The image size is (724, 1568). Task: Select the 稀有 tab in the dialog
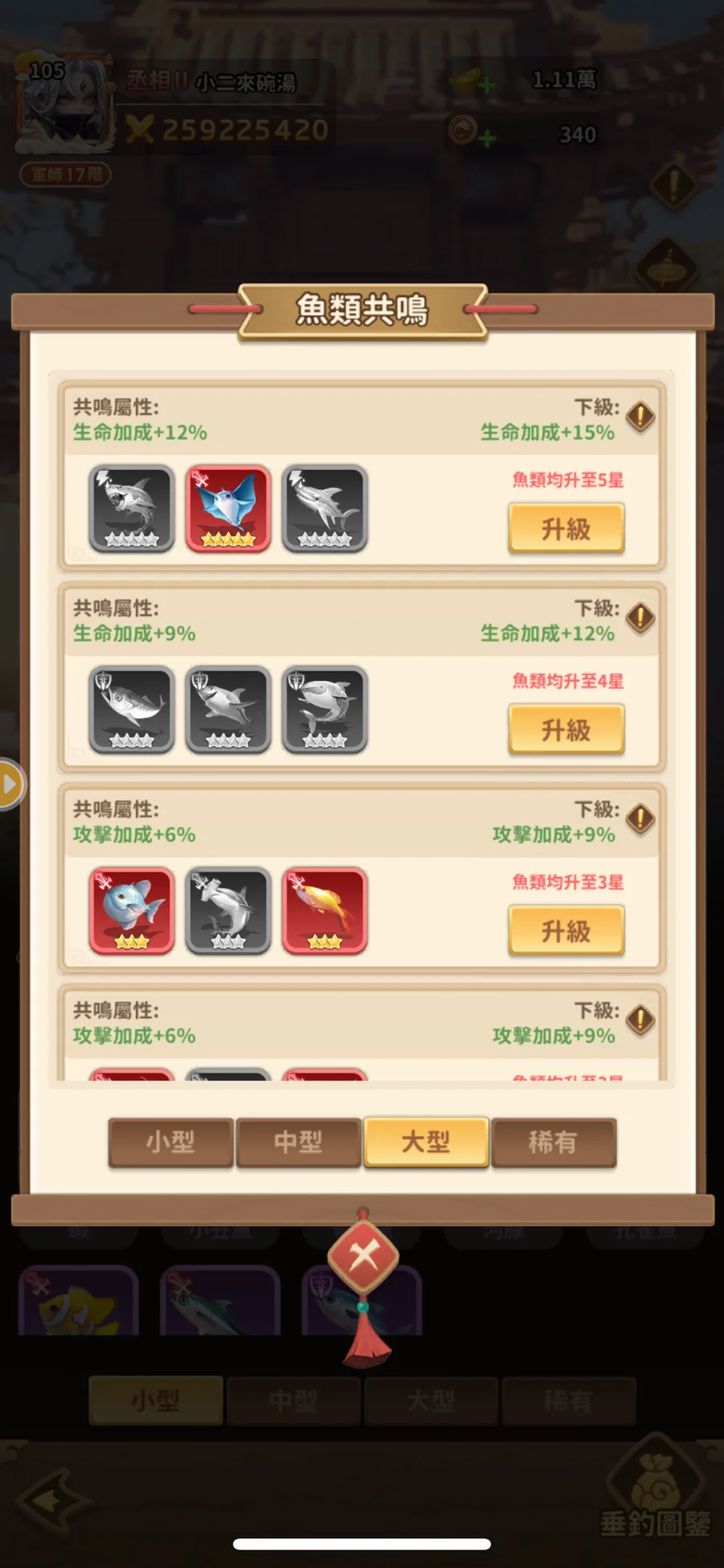click(553, 1142)
